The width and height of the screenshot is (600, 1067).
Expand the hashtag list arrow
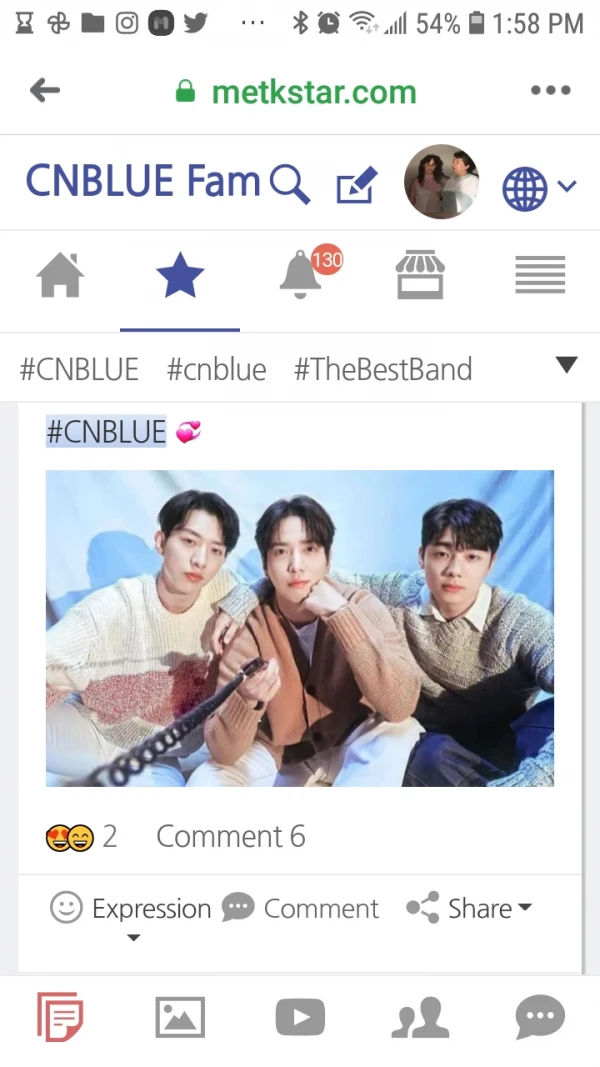click(x=566, y=366)
